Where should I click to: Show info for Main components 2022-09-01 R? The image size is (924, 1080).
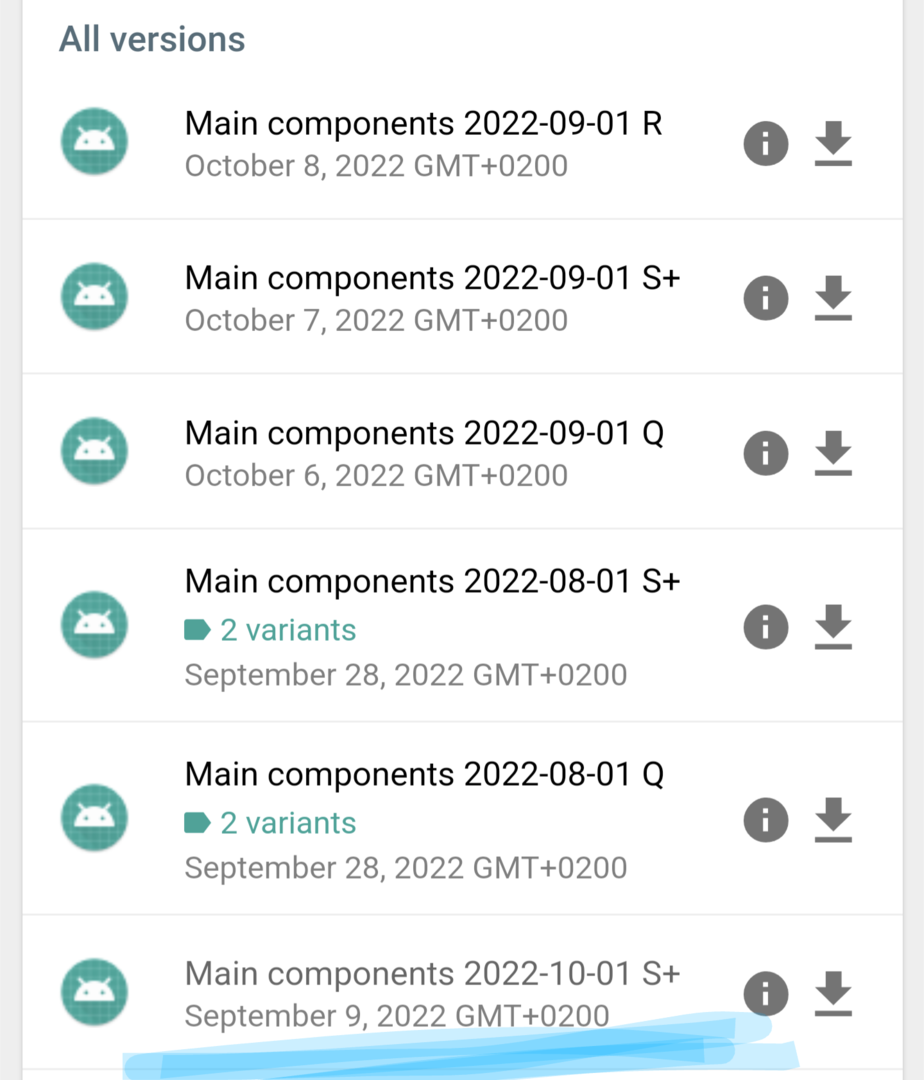click(x=766, y=144)
